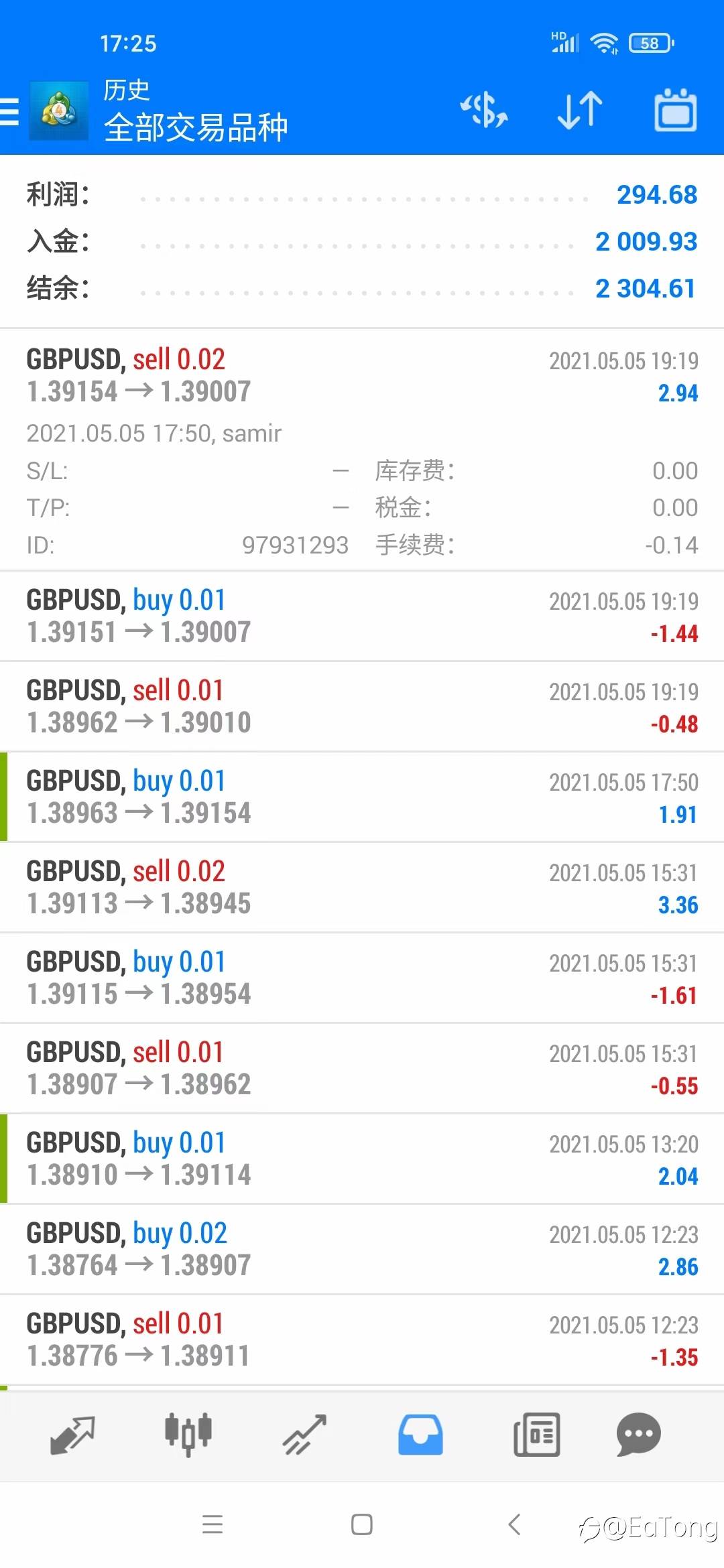This screenshot has height=1568, width=724.
Task: Open the hamburger drawer menu
Action: click(11, 111)
